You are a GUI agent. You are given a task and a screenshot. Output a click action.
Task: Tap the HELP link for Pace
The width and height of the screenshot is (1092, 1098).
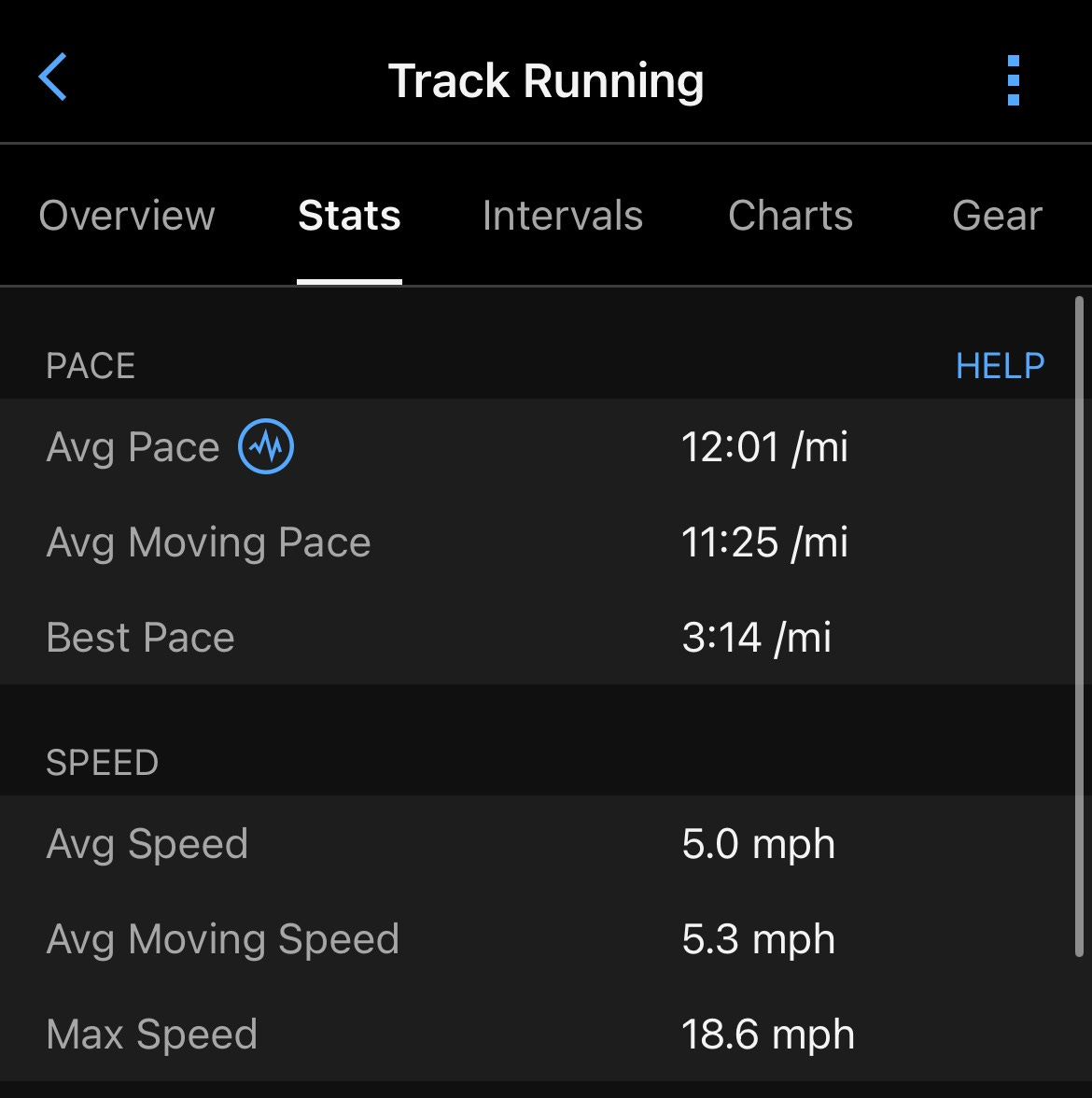click(x=1000, y=365)
